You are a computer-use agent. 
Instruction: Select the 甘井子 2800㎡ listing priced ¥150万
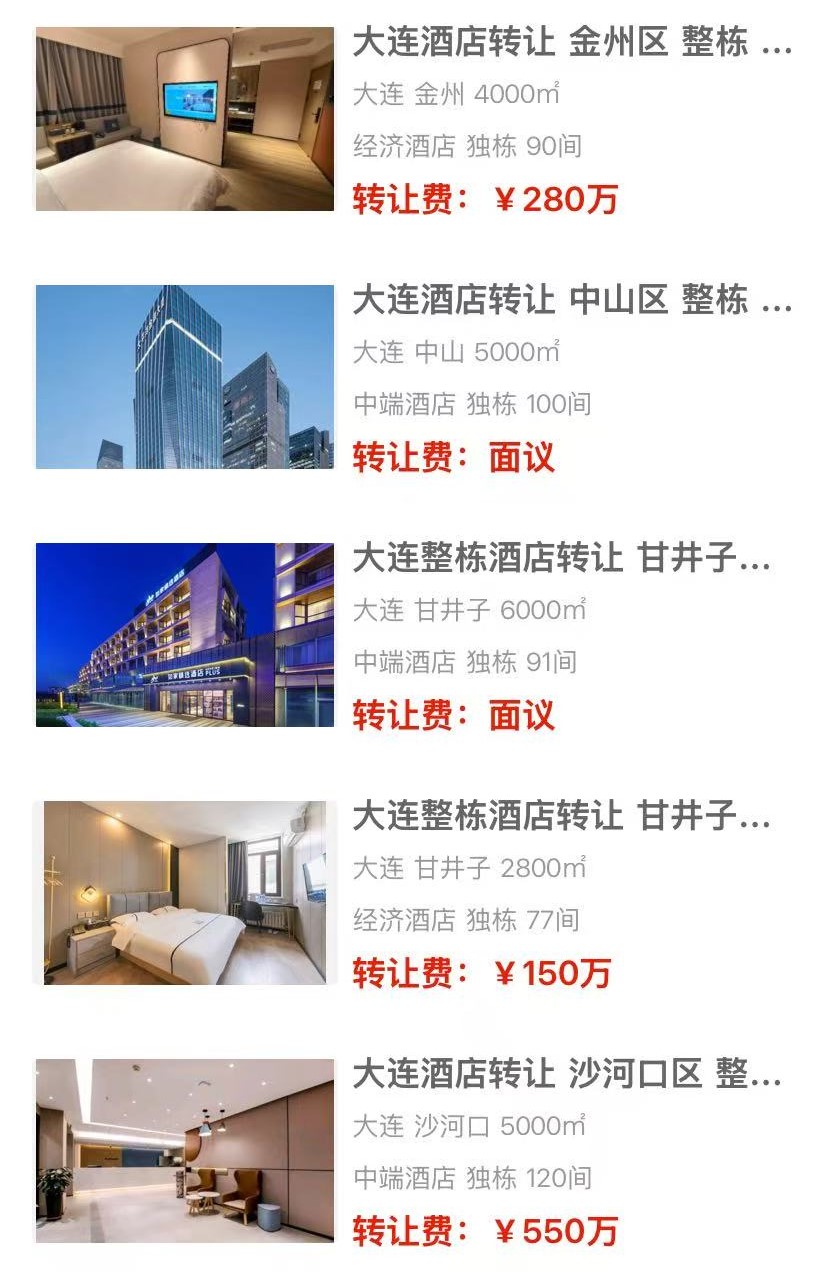pos(560,817)
